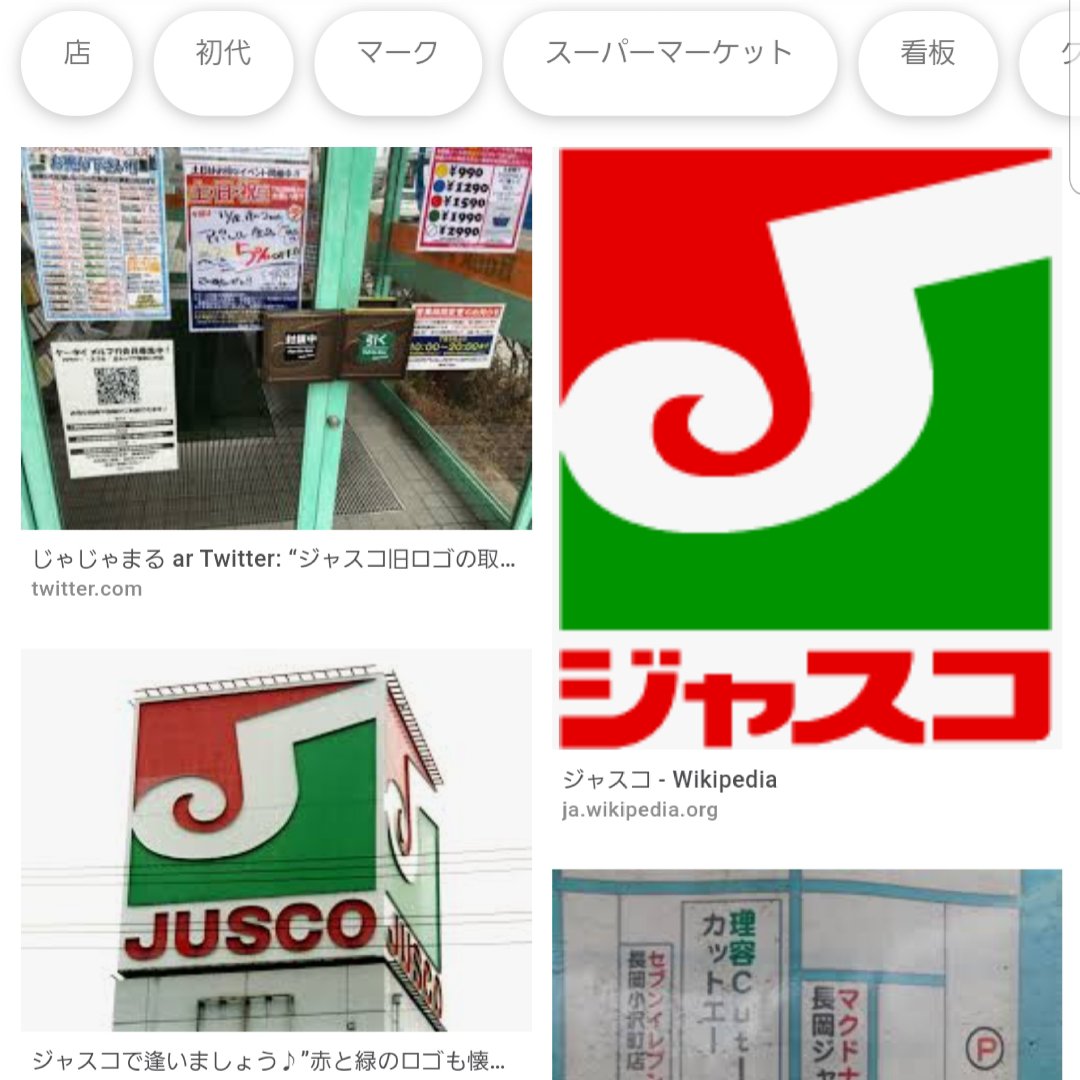1080x1080 pixels.
Task: Open the ジャスコ Wikipedia logo image
Action: [x=805, y=447]
